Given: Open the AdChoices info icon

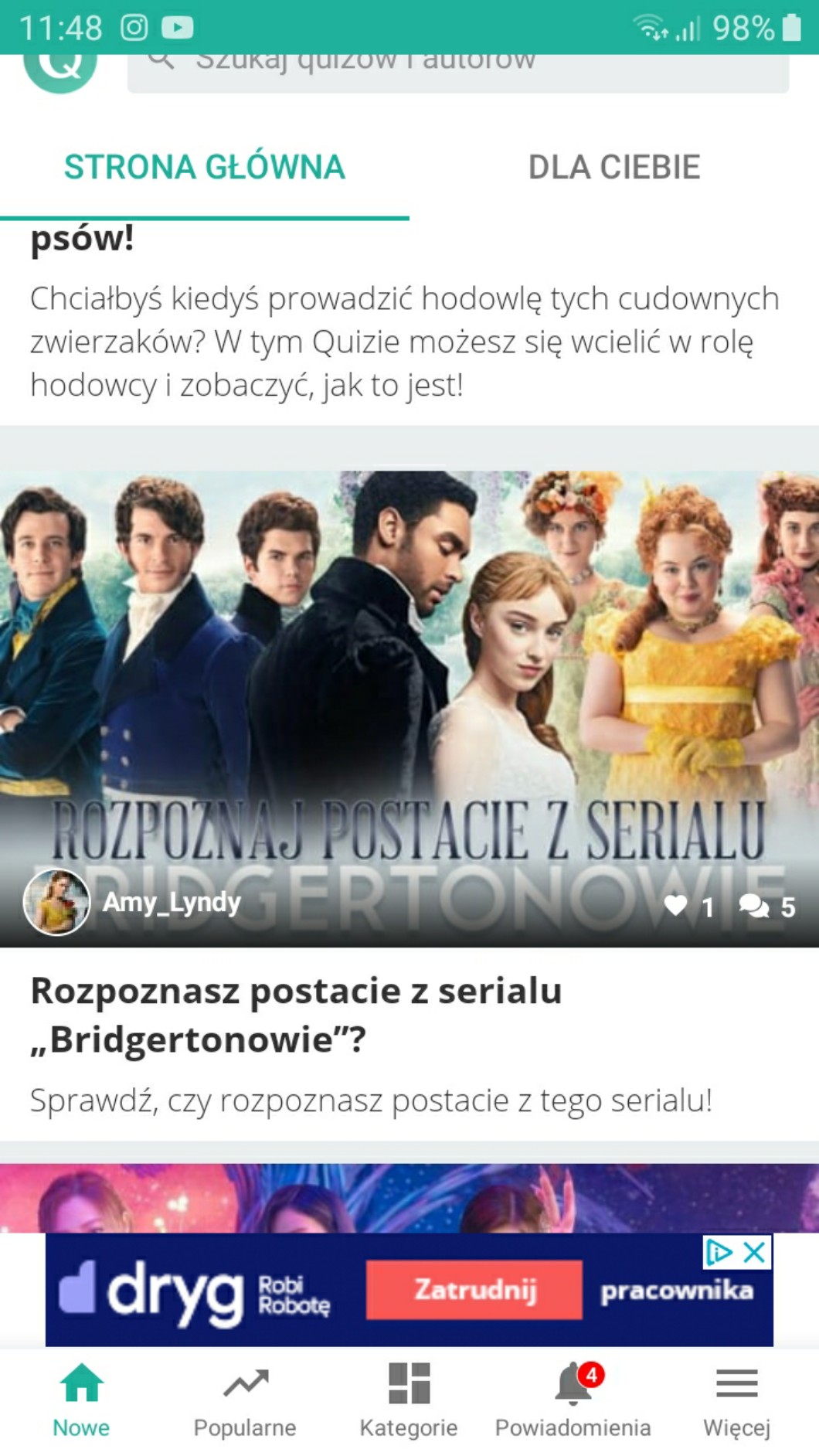Looking at the screenshot, I should coord(718,1252).
